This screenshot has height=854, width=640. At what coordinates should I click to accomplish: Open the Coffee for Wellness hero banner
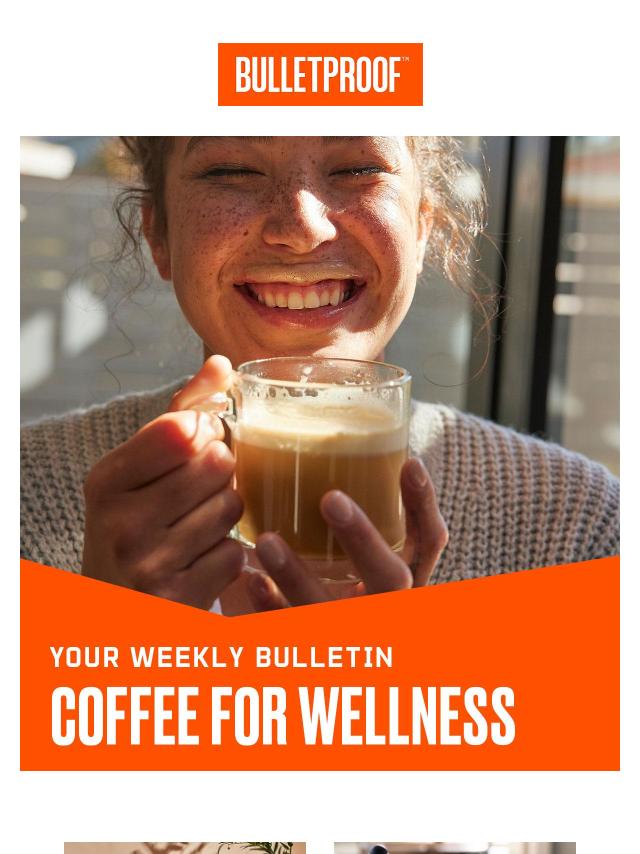coord(320,453)
